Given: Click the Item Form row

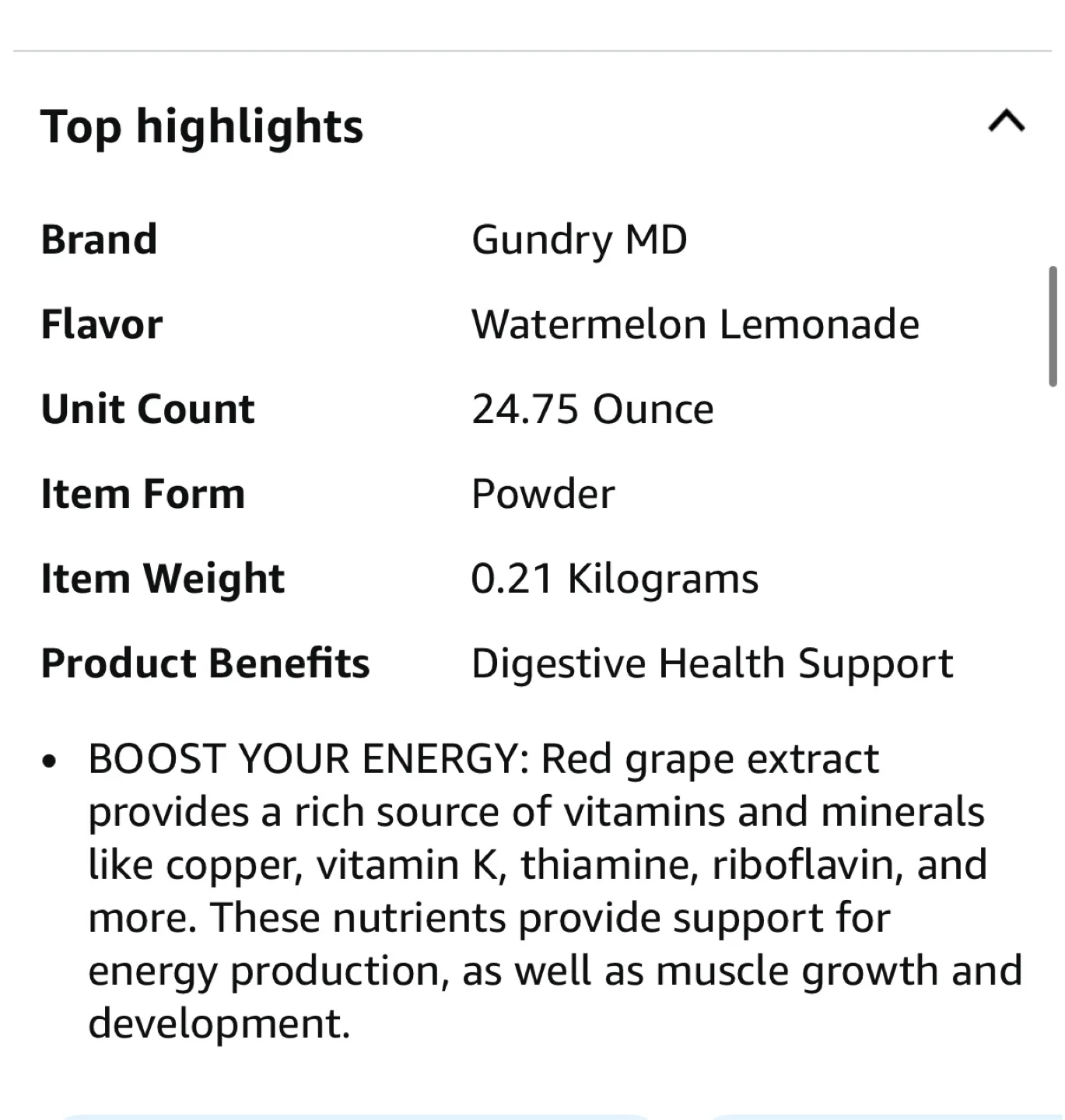Looking at the screenshot, I should [x=143, y=494].
